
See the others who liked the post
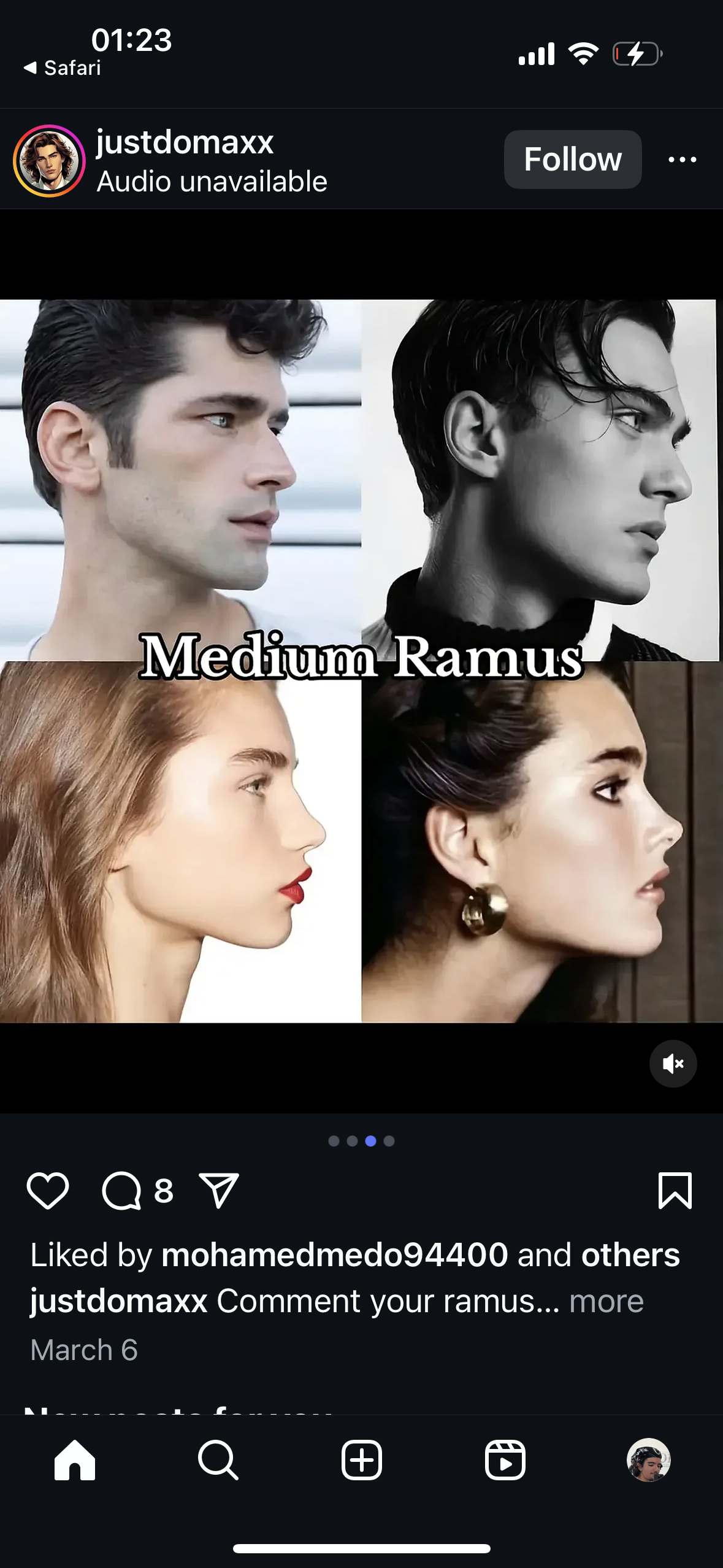coord(630,1255)
